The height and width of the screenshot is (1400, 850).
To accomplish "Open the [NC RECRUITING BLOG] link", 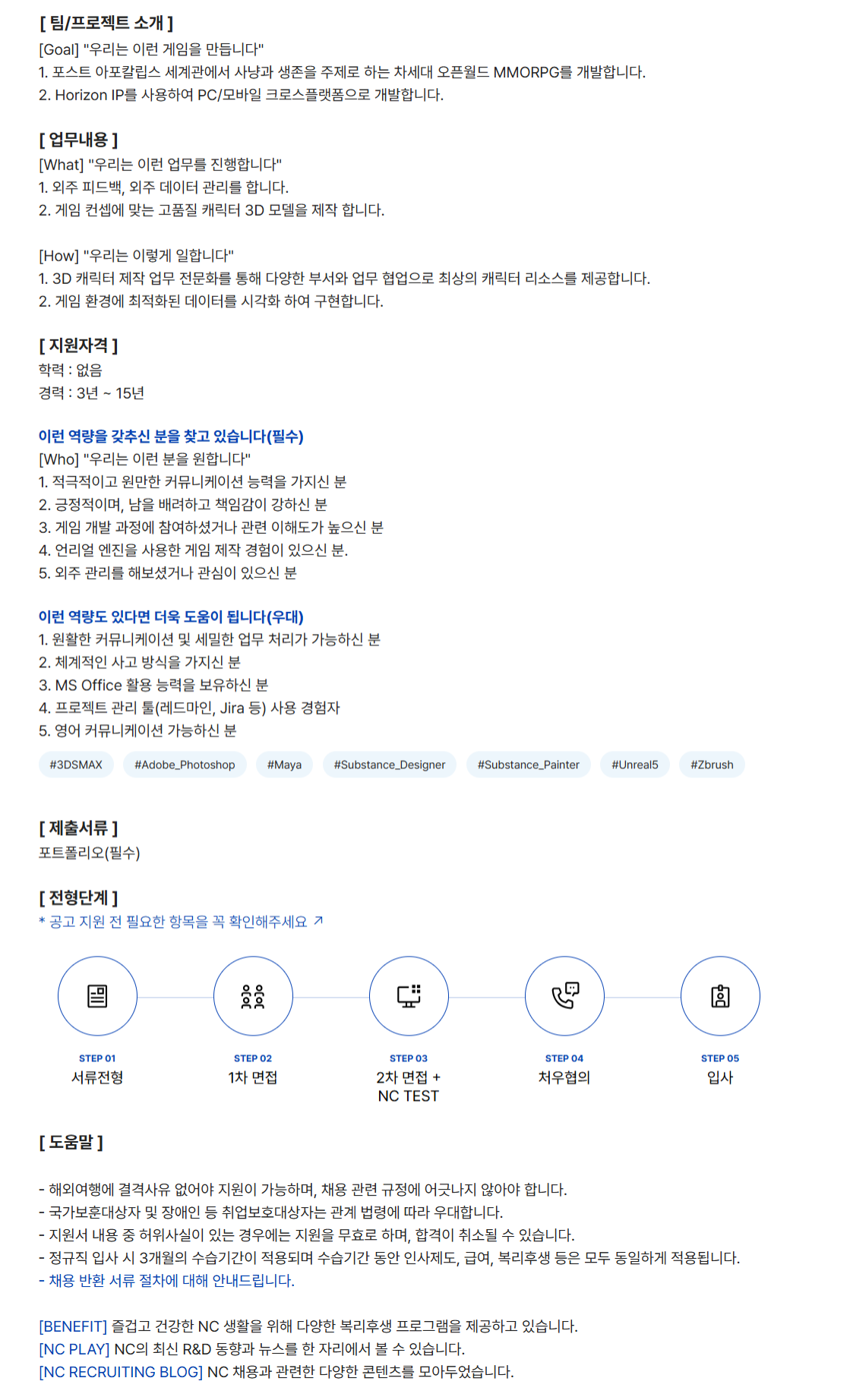I will [121, 1372].
